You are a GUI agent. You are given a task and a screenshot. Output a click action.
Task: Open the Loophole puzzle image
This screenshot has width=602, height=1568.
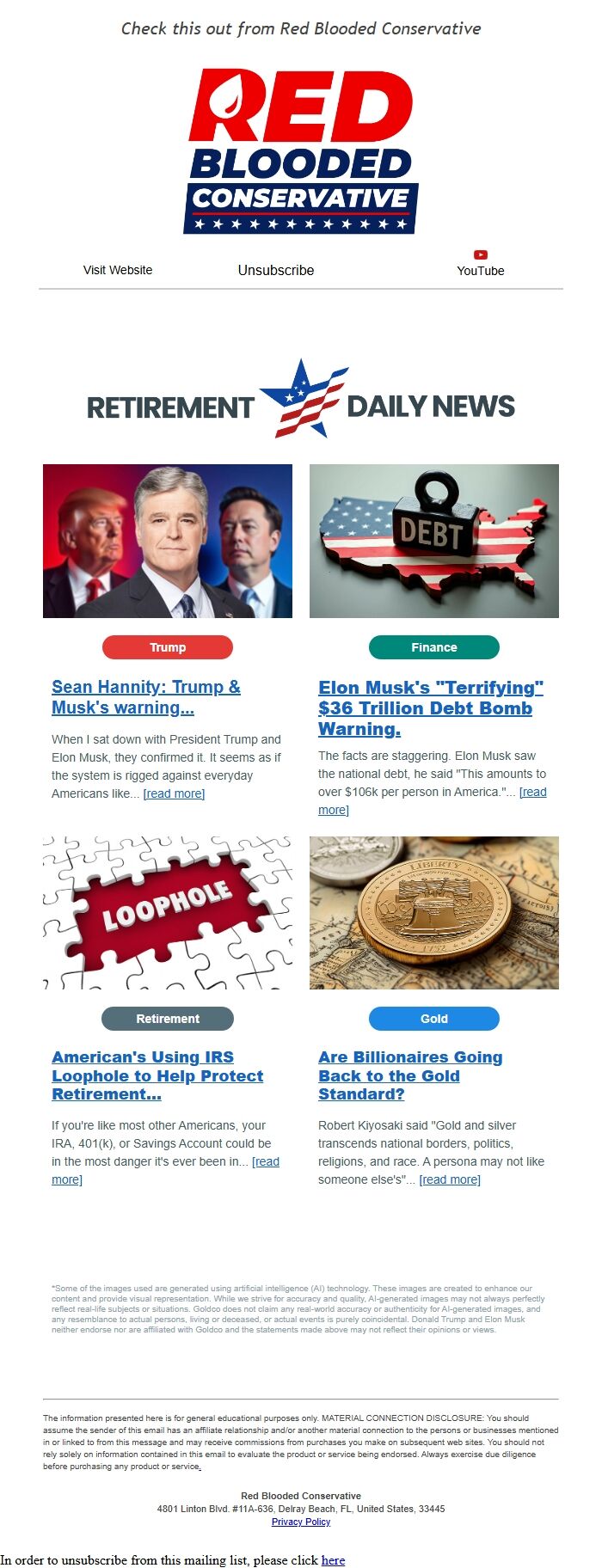point(168,912)
